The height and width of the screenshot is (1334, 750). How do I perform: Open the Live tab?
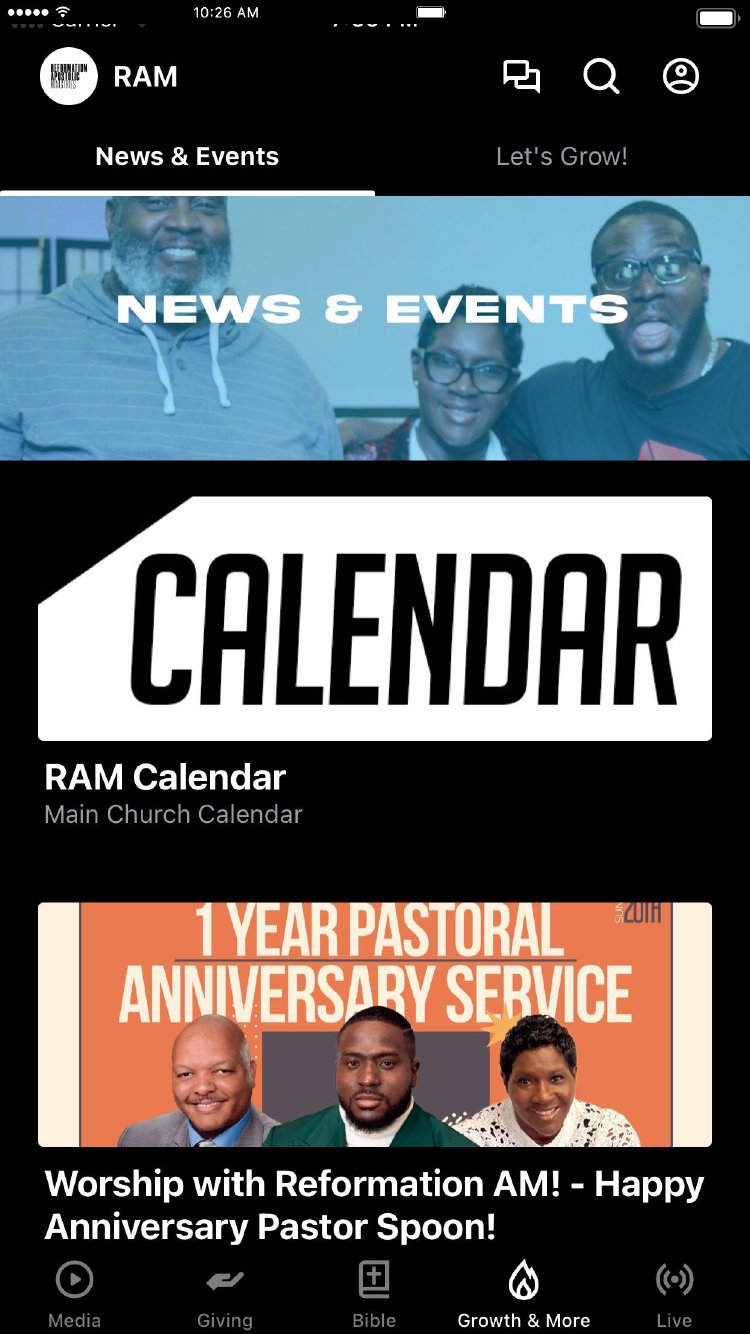(674, 1294)
